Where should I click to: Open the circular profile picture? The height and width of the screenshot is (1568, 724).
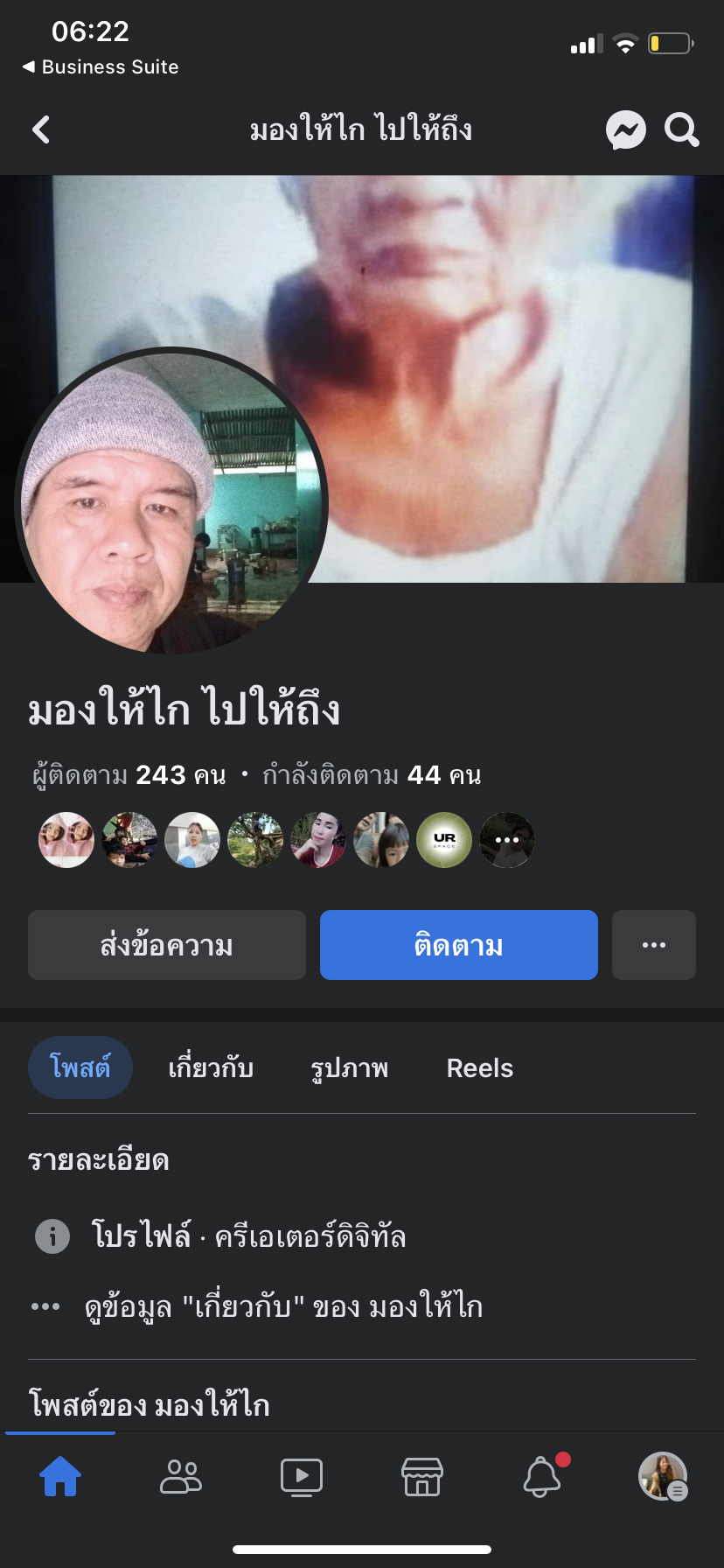171,501
